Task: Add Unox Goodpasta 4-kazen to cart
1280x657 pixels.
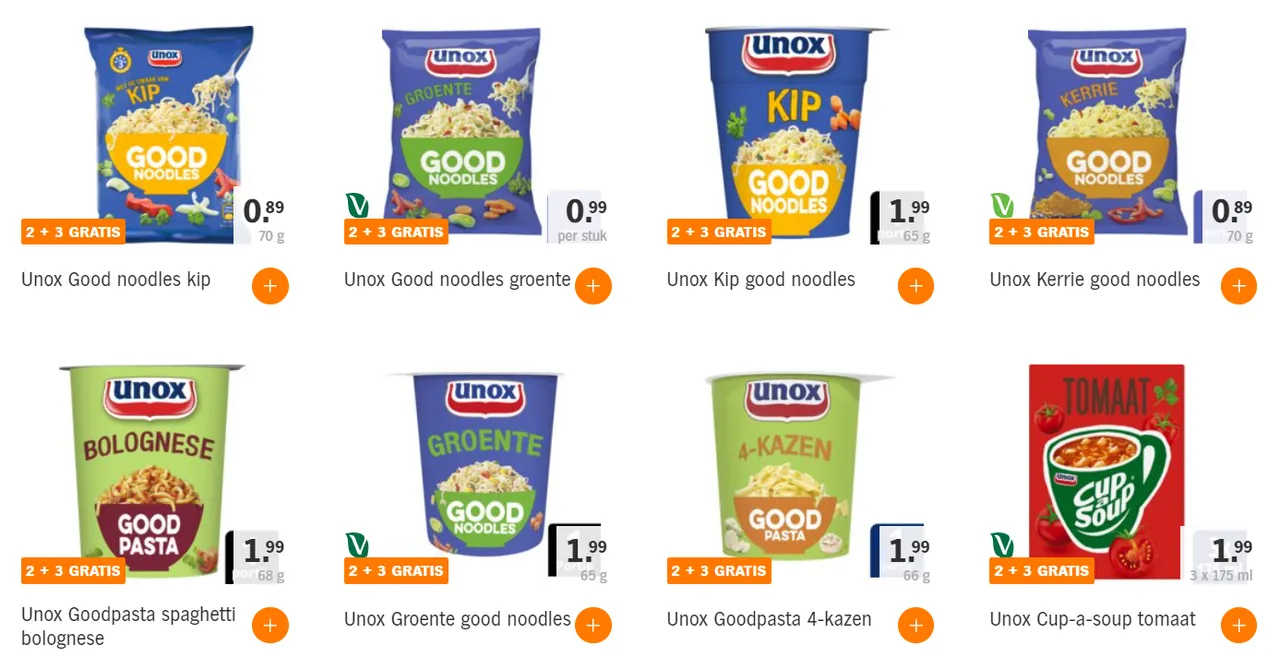Action: coord(916,625)
